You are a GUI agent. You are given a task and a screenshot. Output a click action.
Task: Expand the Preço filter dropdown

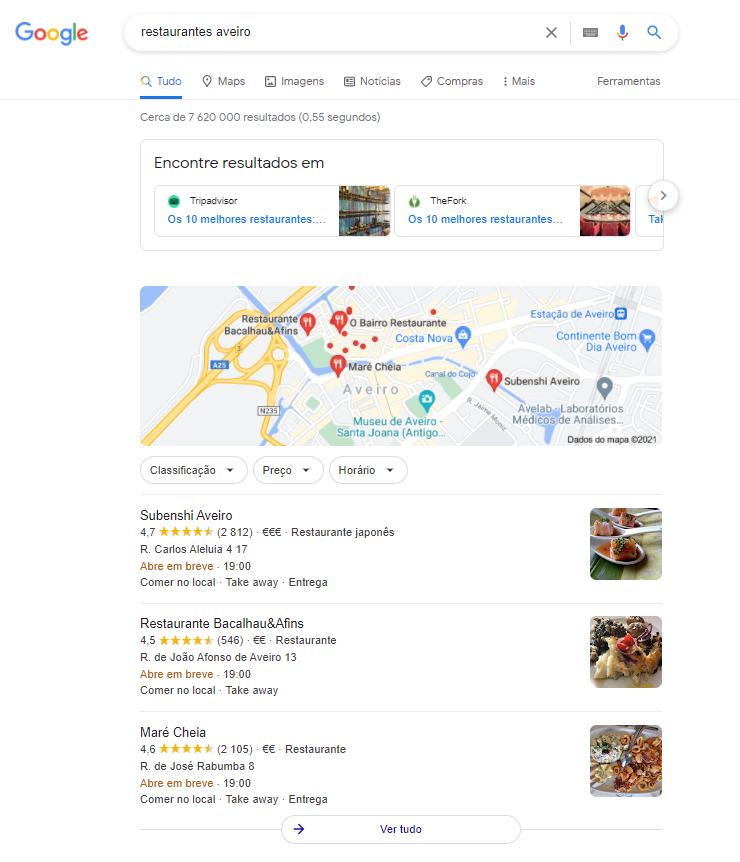288,470
